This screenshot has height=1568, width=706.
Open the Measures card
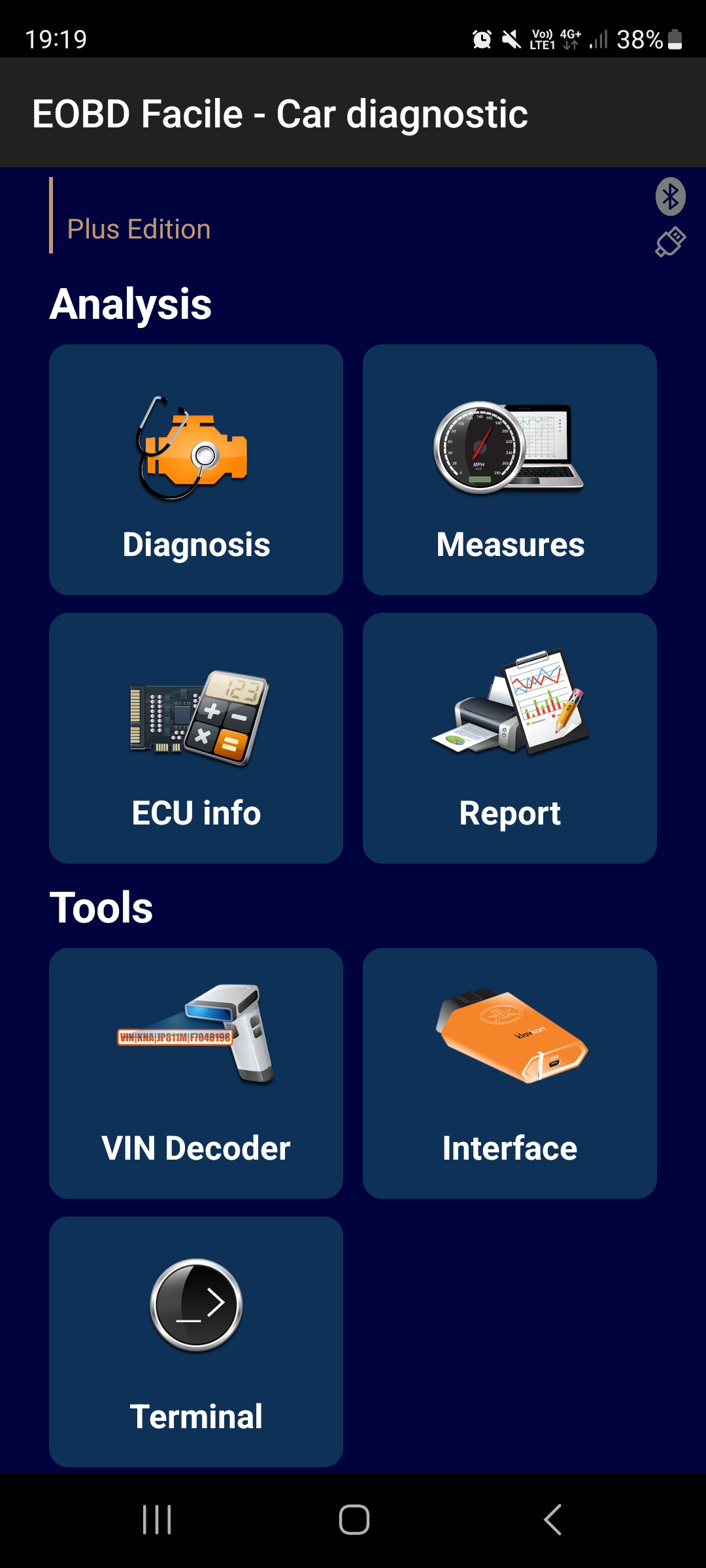pyautogui.click(x=510, y=469)
